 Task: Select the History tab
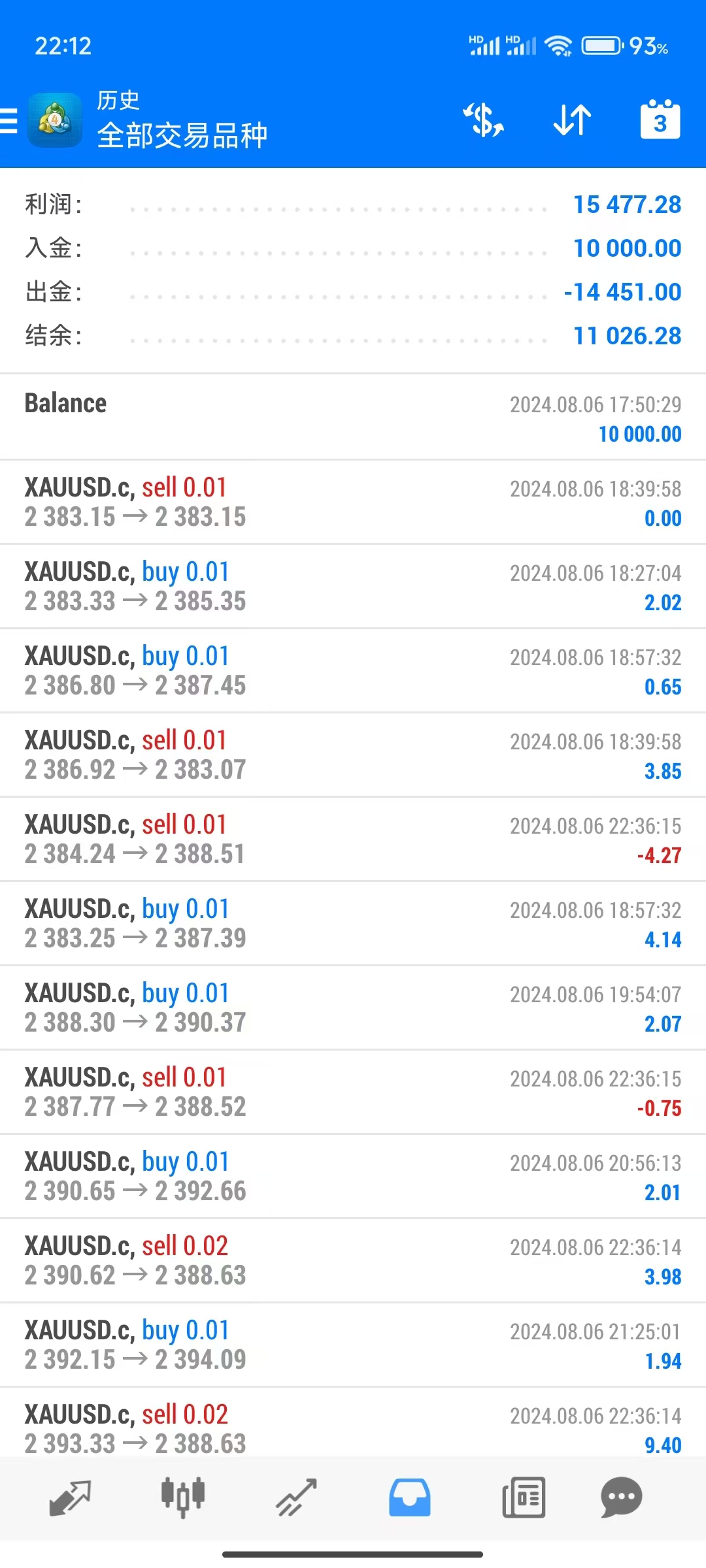pyautogui.click(x=410, y=1497)
